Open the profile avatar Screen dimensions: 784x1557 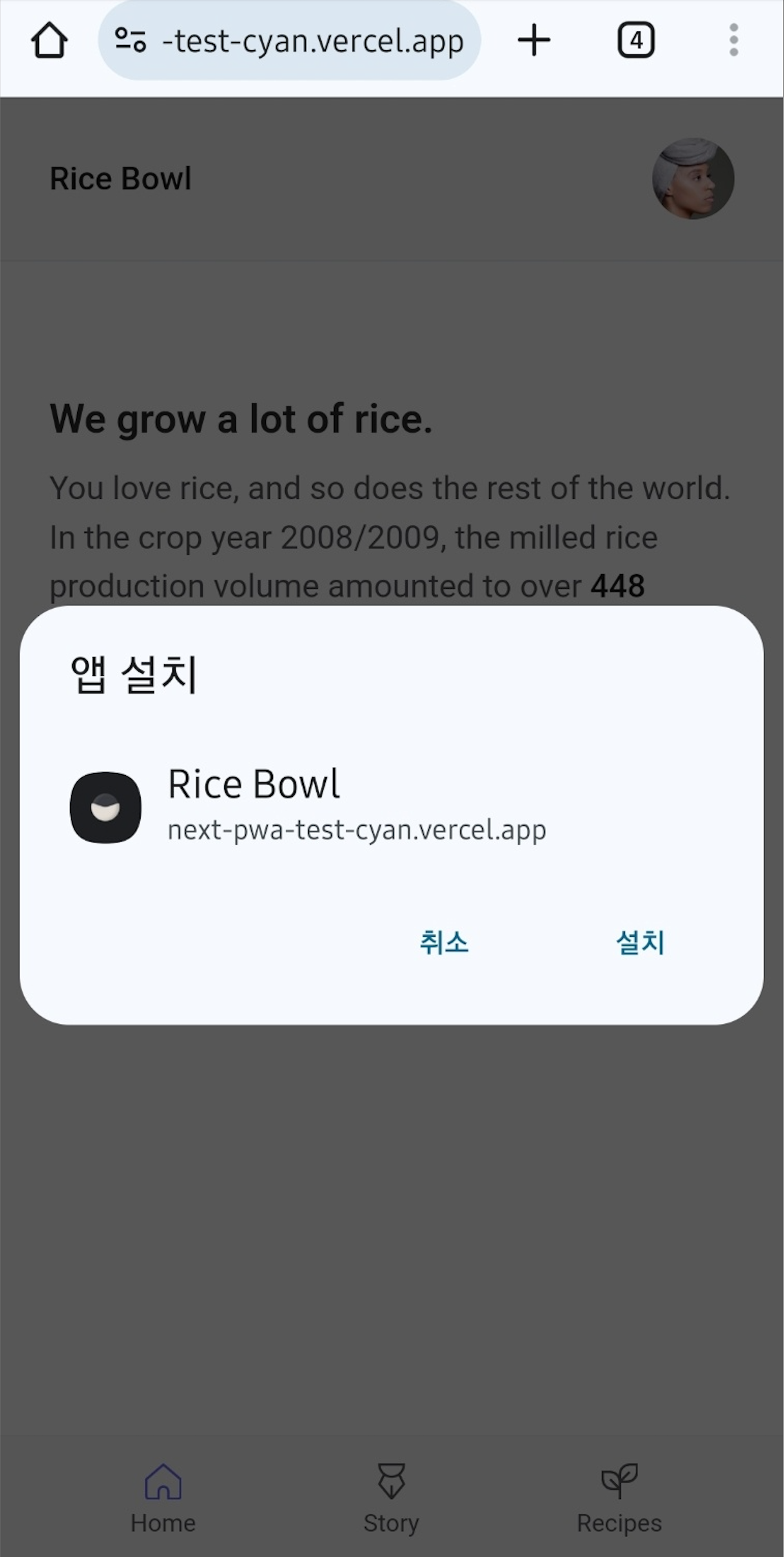(693, 179)
